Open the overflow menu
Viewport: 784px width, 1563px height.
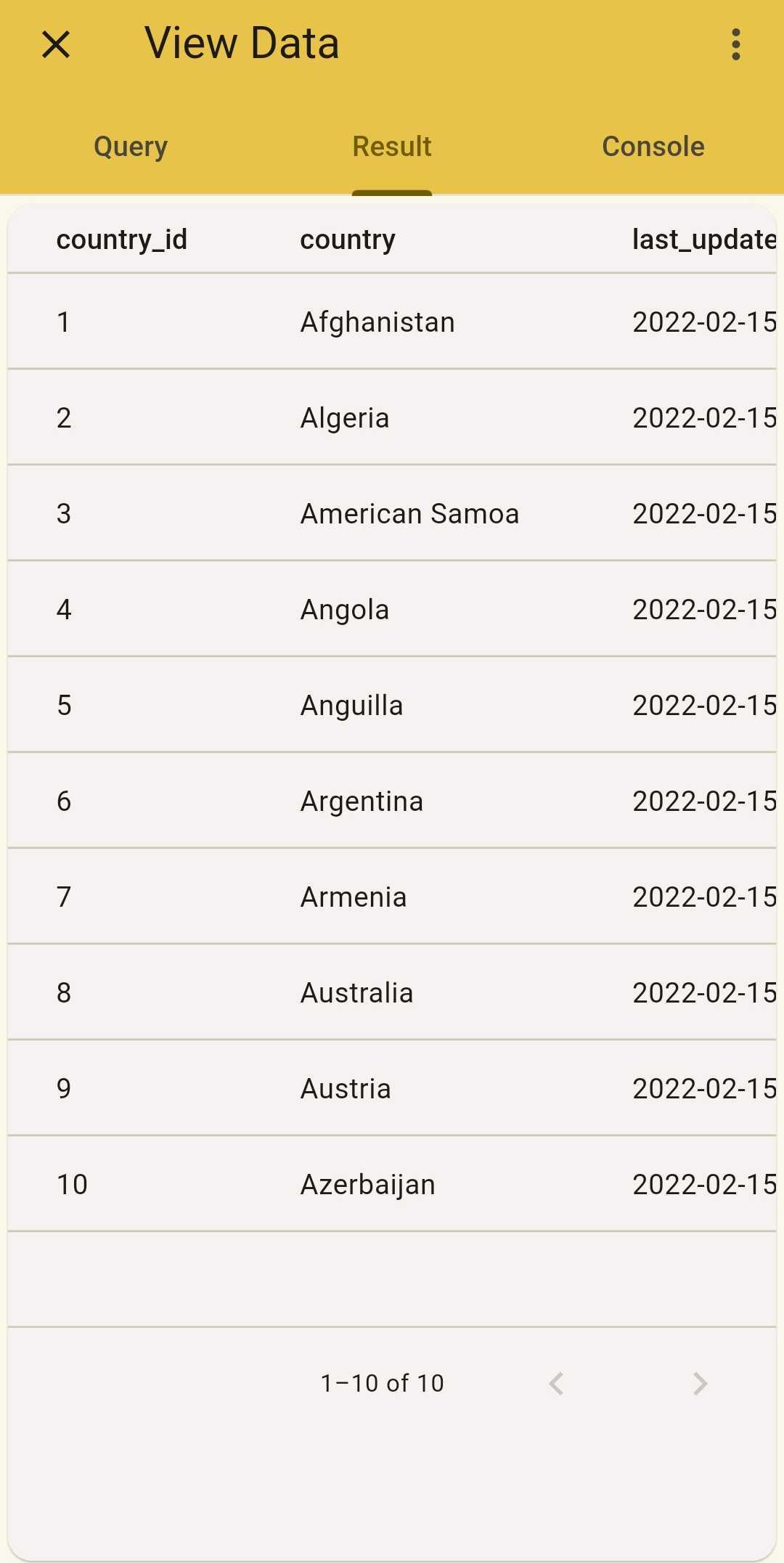(x=736, y=44)
